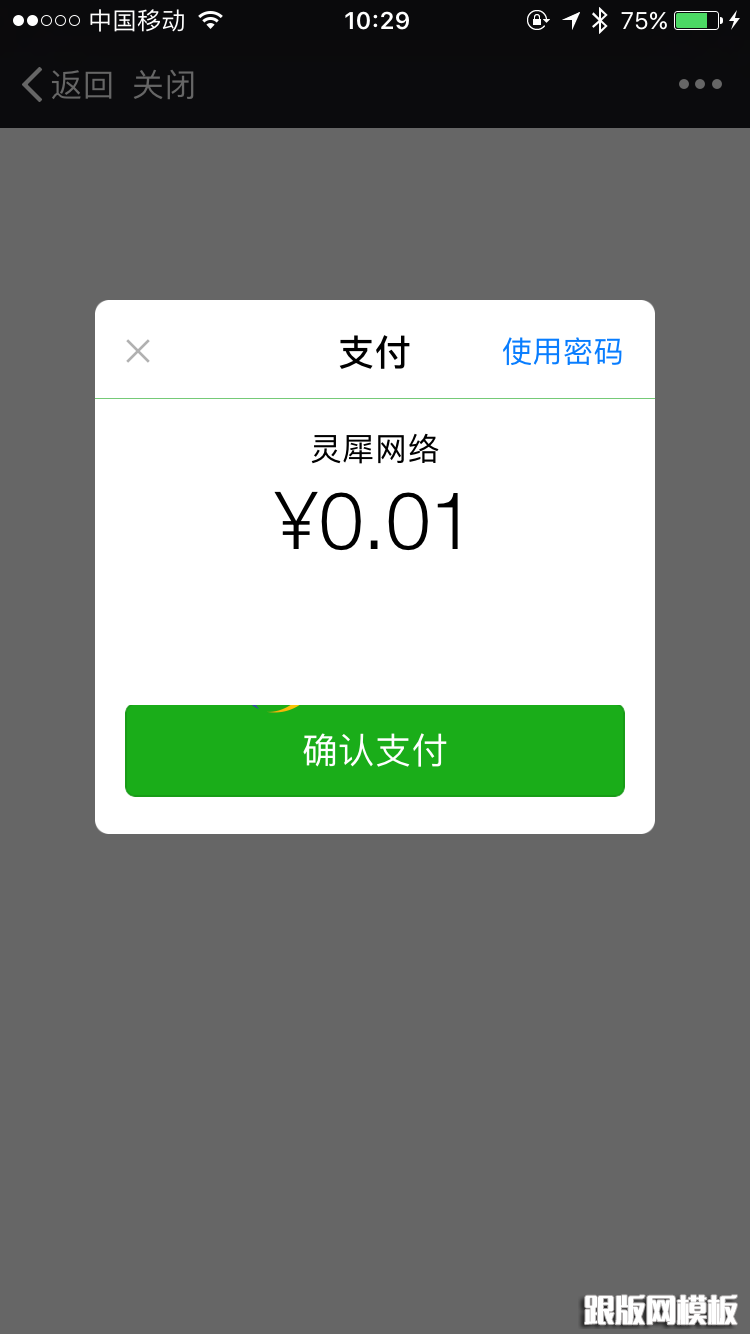Dismiss the payment dialog via the X

point(137,351)
